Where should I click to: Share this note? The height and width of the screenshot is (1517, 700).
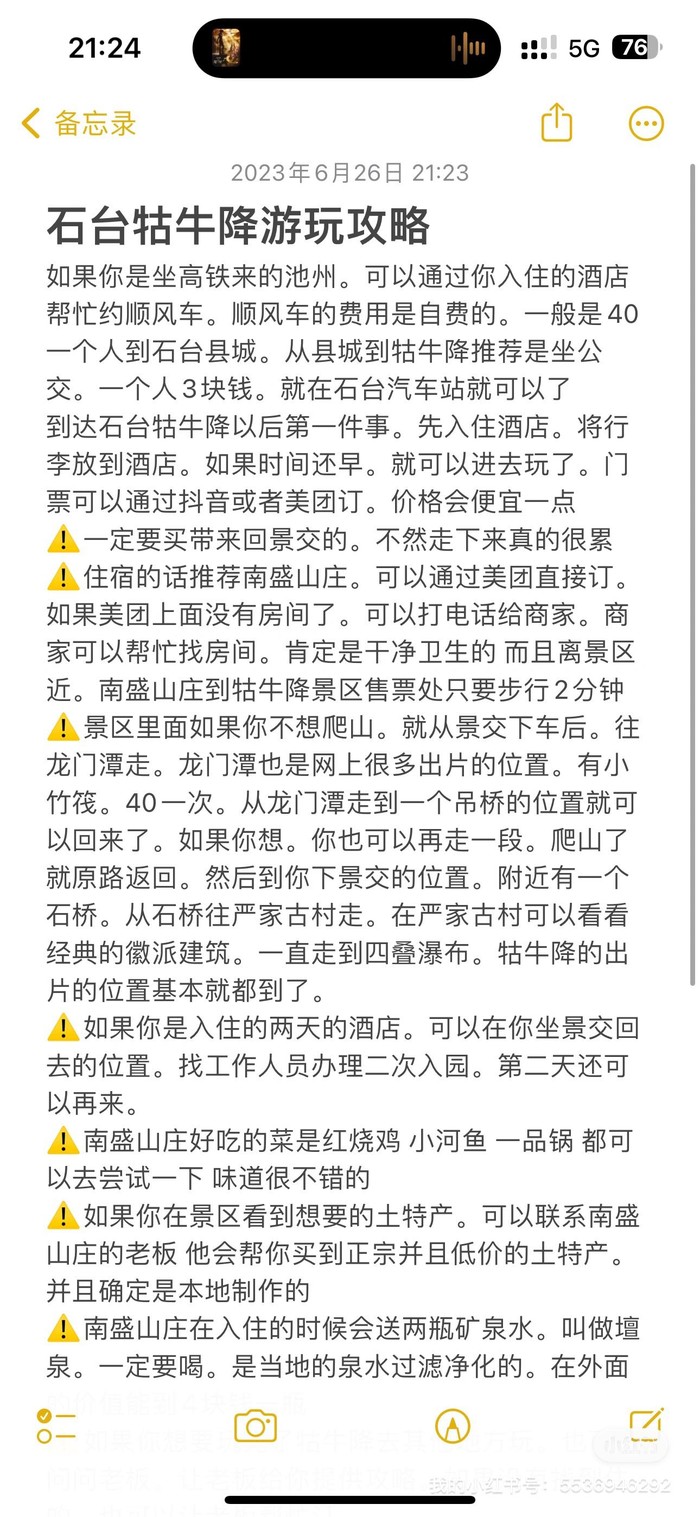coord(556,123)
